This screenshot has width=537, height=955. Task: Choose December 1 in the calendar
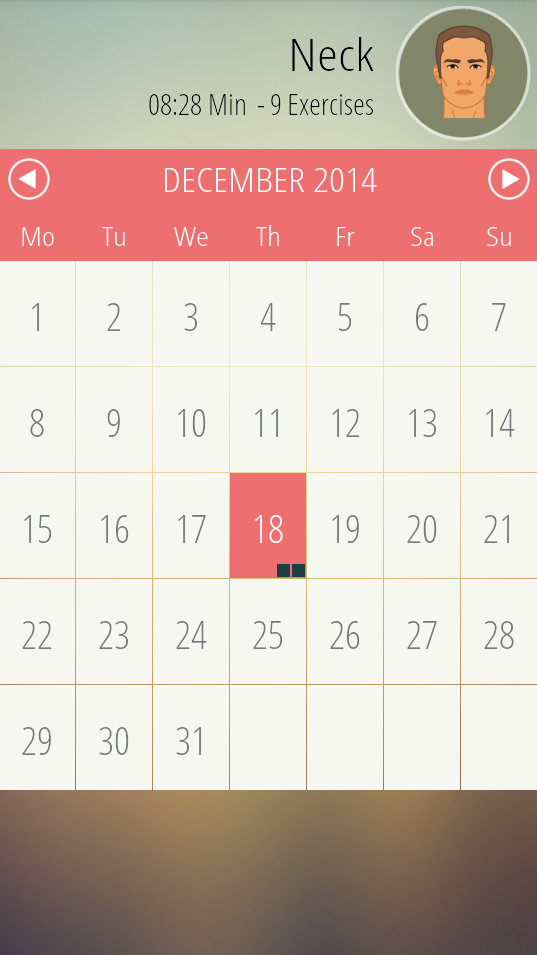coord(37,314)
